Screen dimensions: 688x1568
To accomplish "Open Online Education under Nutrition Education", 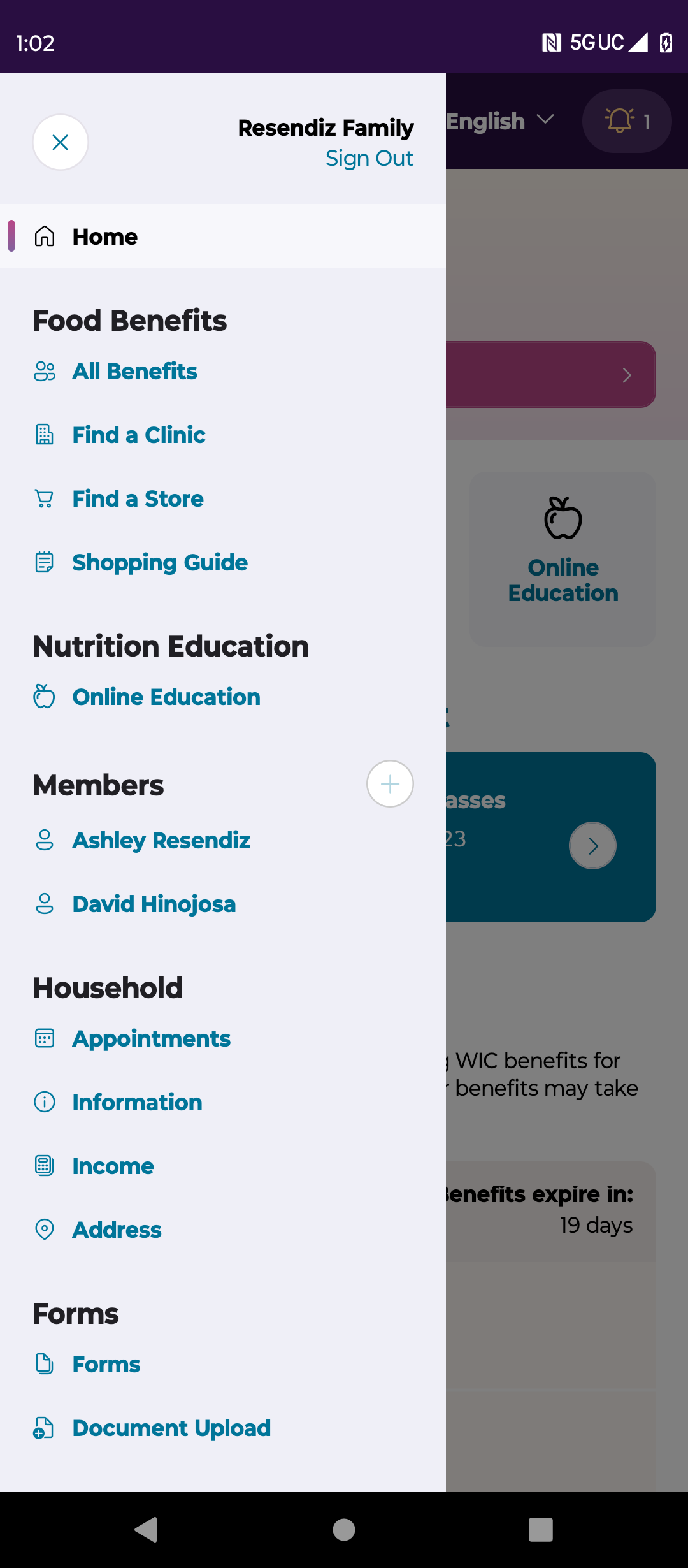I will tap(166, 697).
